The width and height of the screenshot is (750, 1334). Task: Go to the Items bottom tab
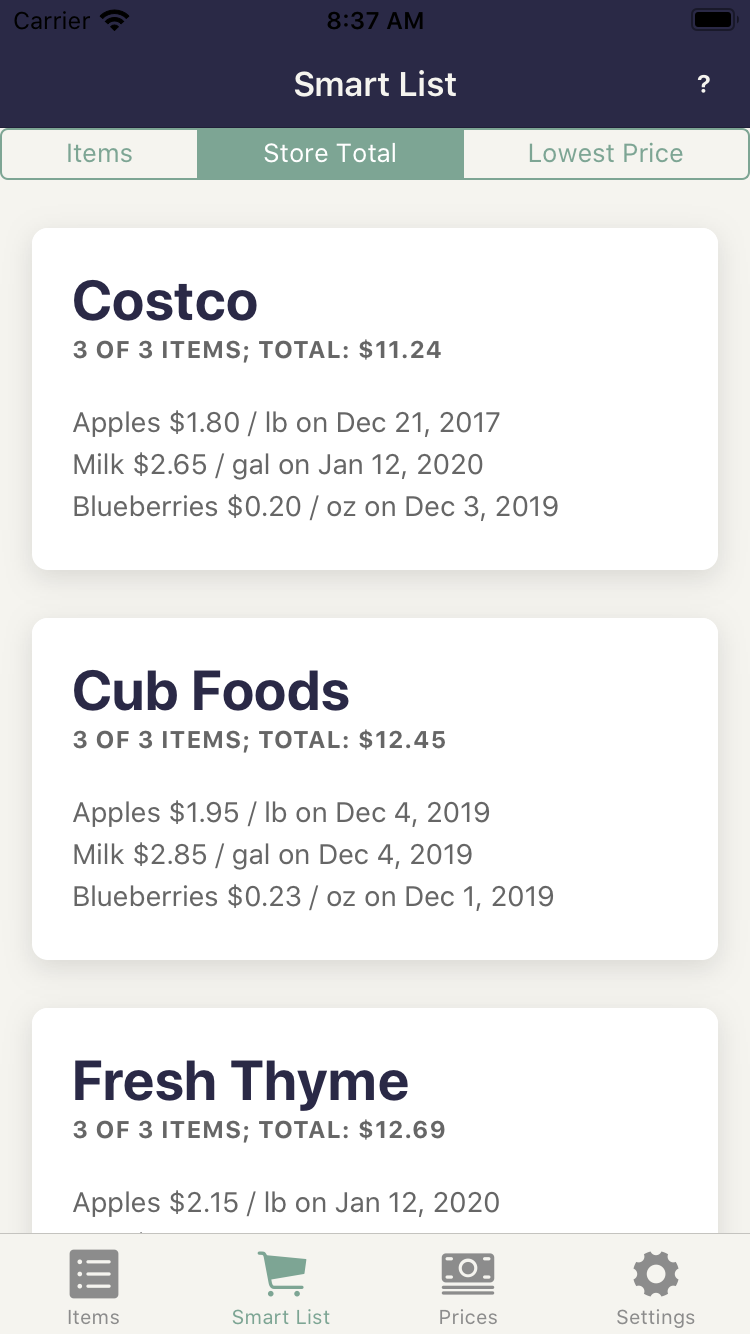click(93, 1287)
